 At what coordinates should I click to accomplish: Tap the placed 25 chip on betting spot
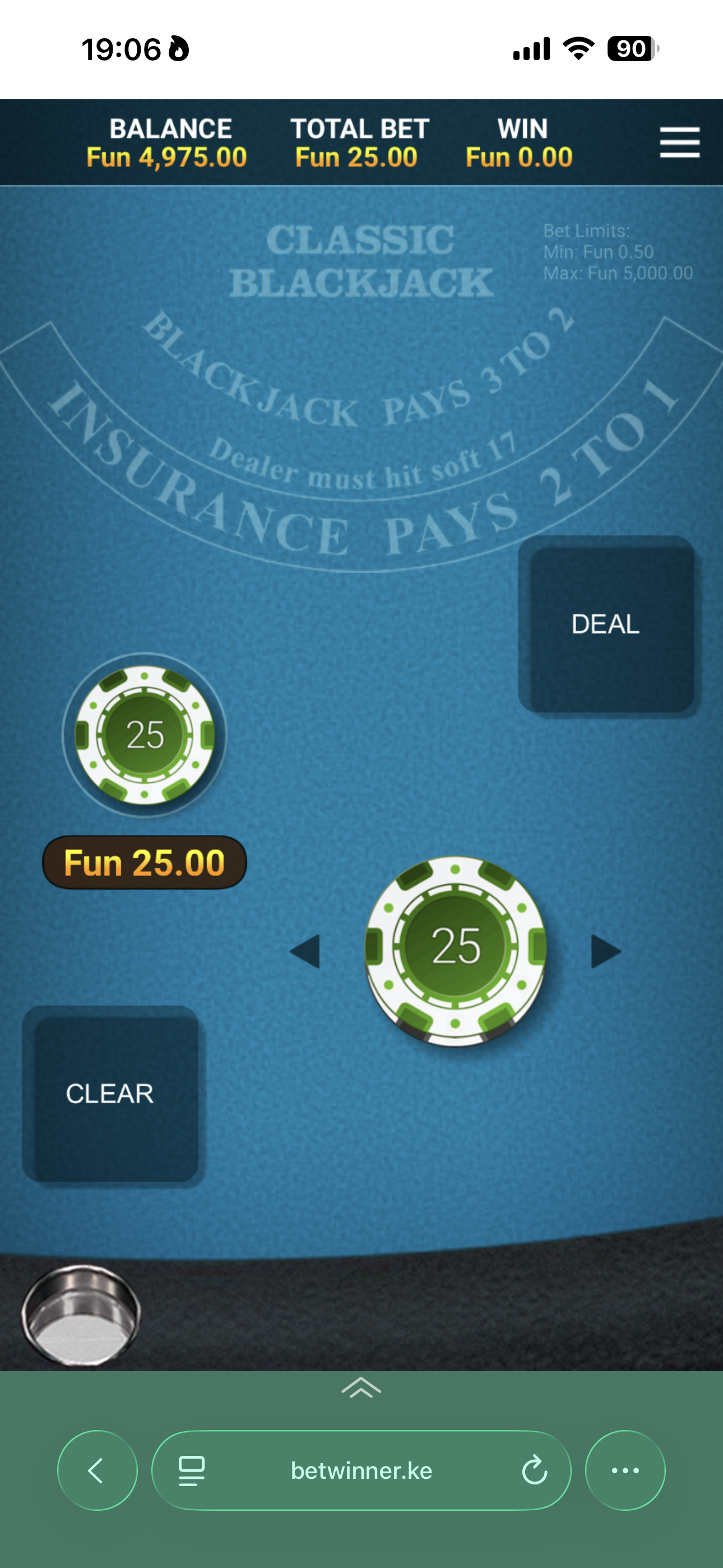tap(144, 735)
